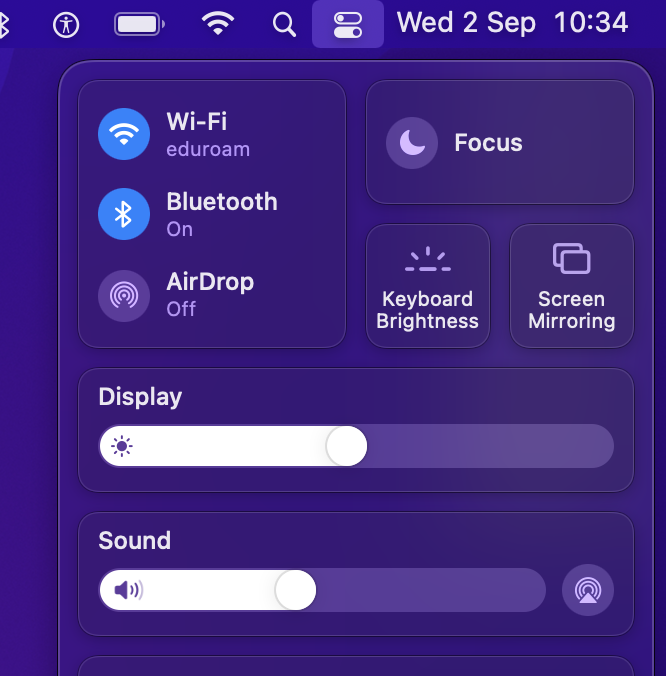The width and height of the screenshot is (666, 676).
Task: Tap the Sound volume slider
Action: tap(322, 590)
